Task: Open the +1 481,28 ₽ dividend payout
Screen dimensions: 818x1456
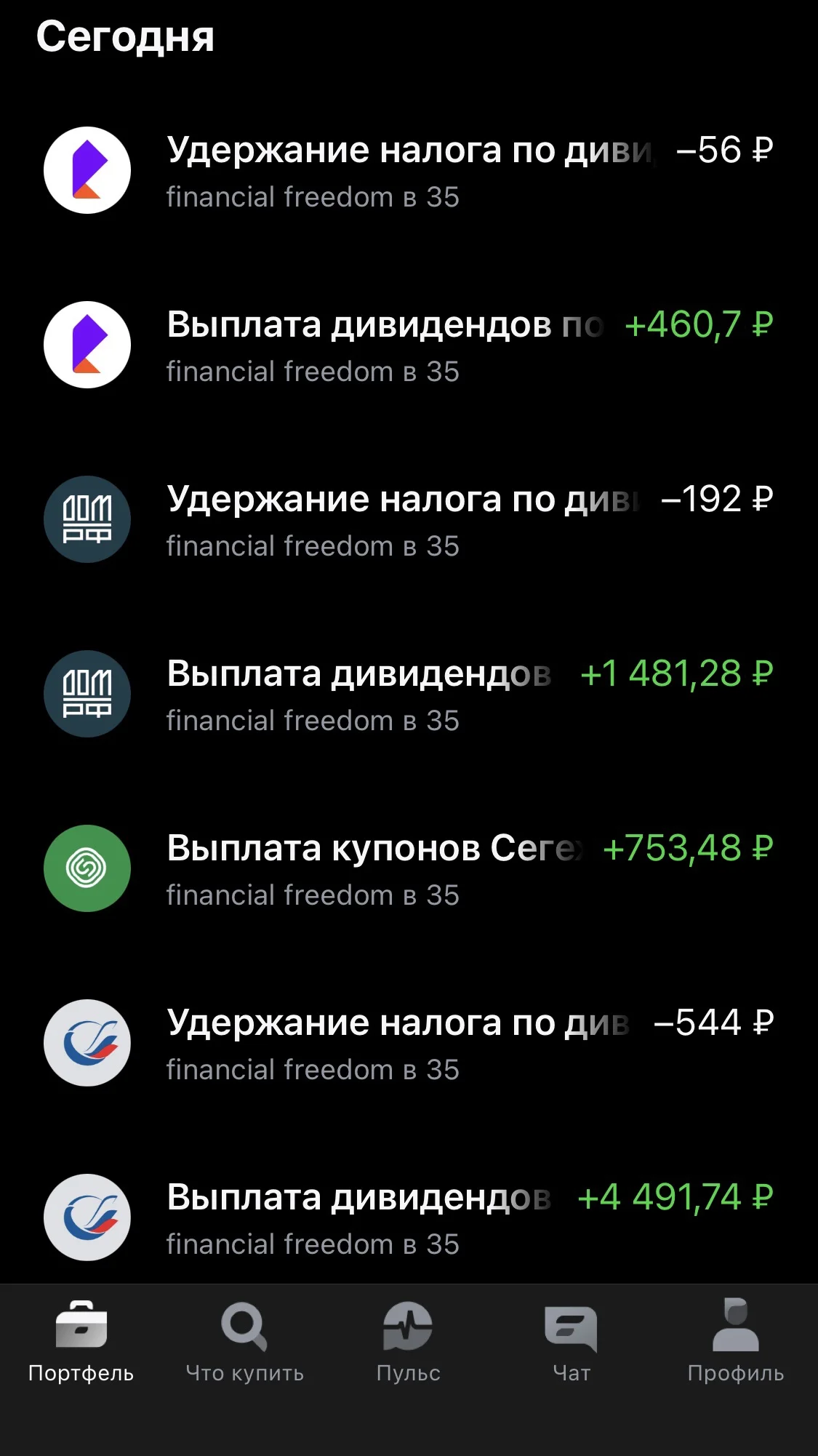Action: coord(409,694)
